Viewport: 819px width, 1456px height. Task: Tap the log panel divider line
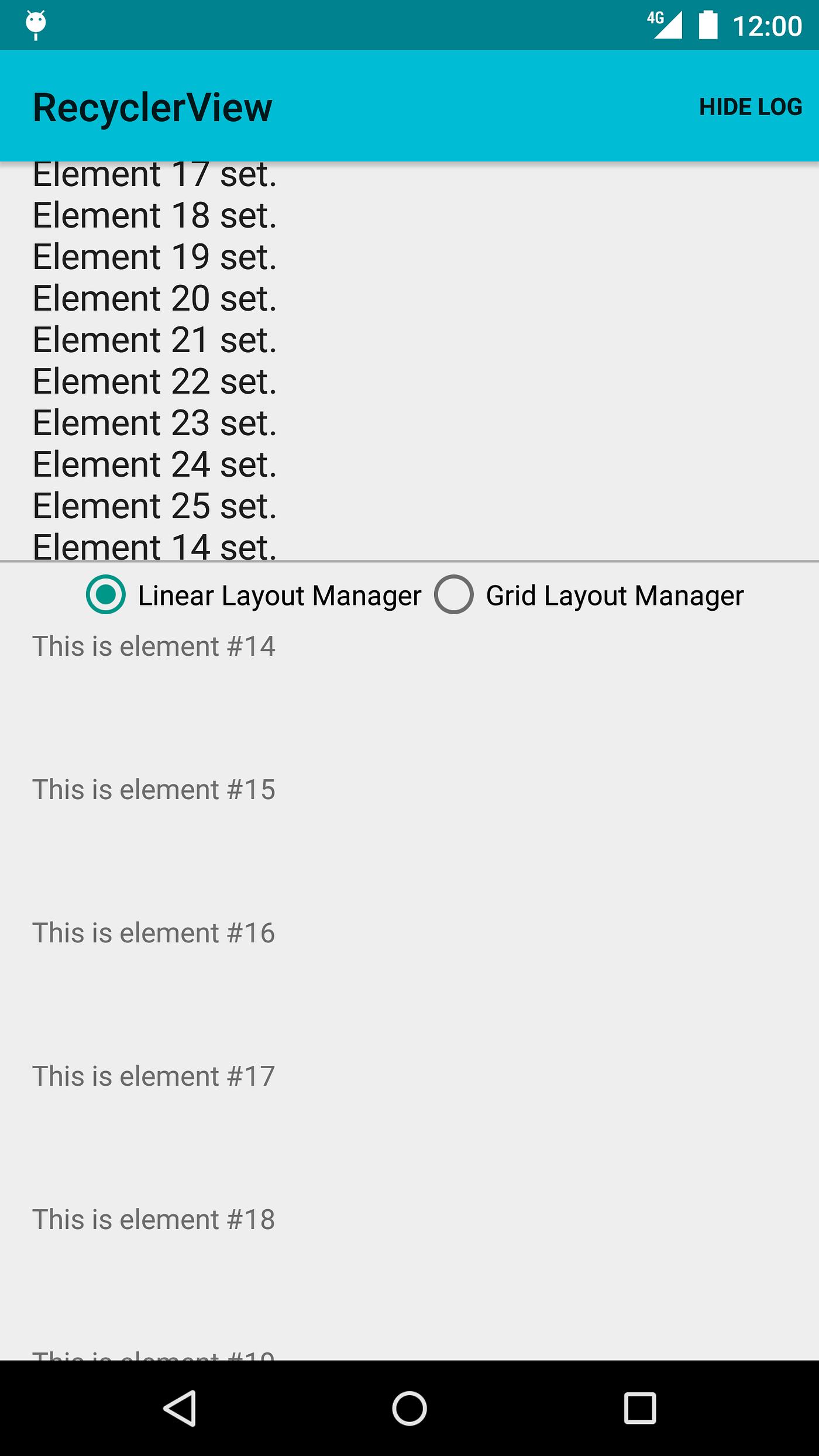[x=409, y=563]
